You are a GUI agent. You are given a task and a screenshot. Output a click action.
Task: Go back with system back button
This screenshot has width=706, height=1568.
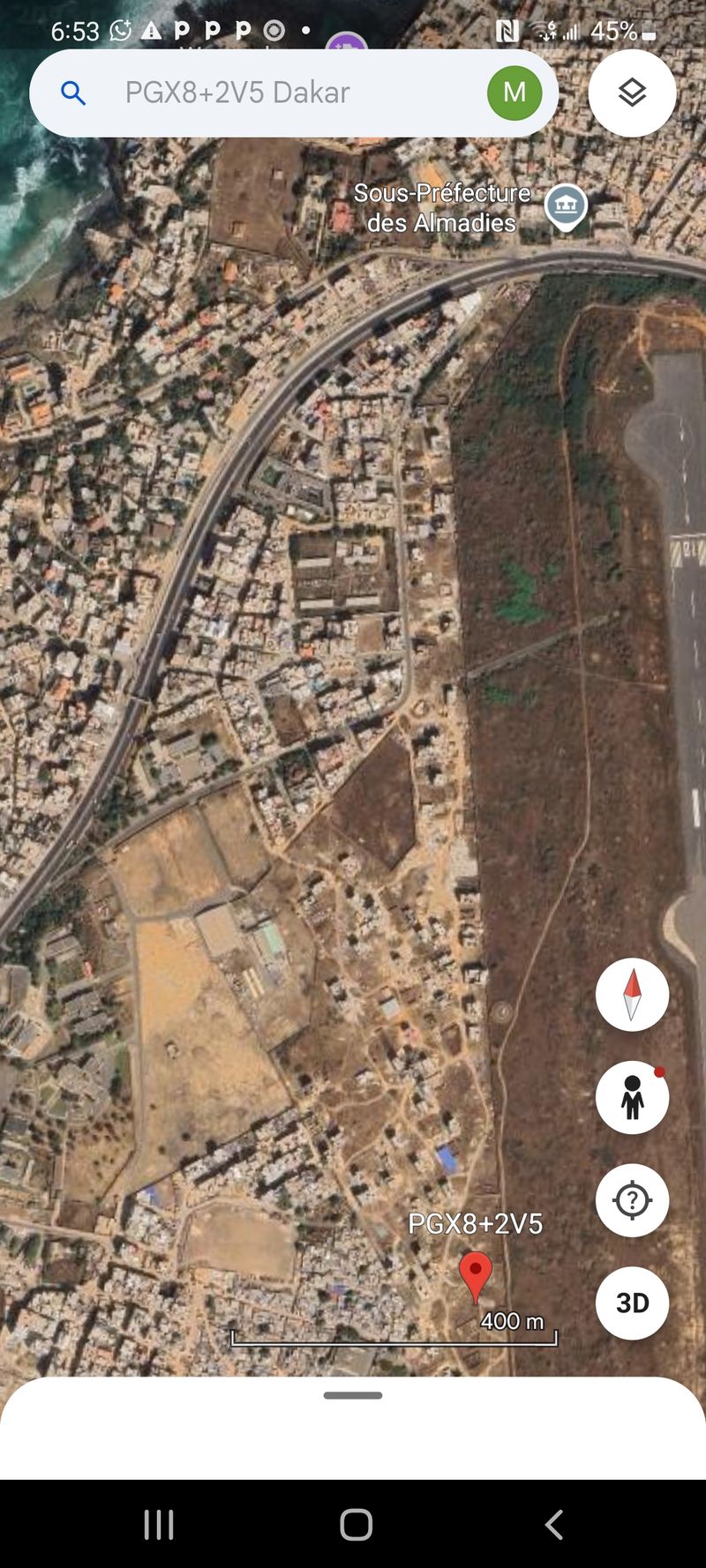click(x=553, y=1524)
